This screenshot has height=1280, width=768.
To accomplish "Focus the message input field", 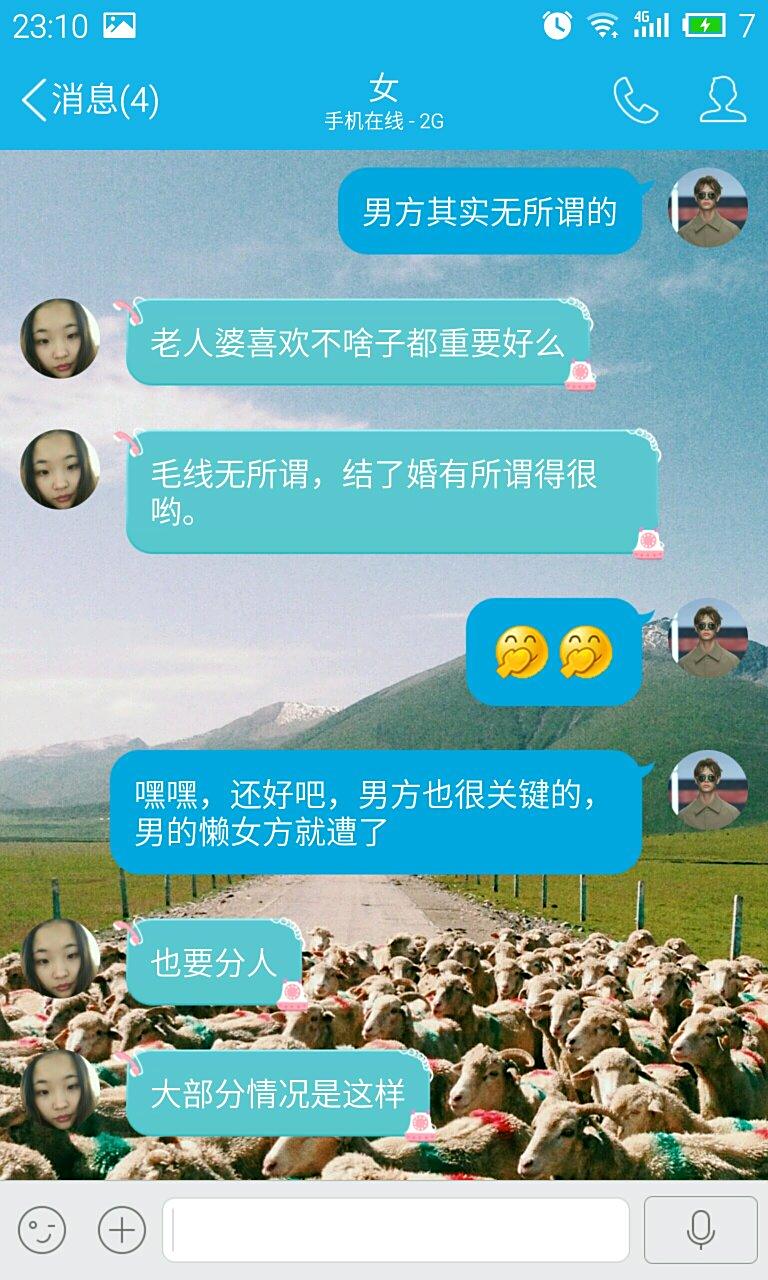I will tap(396, 1229).
